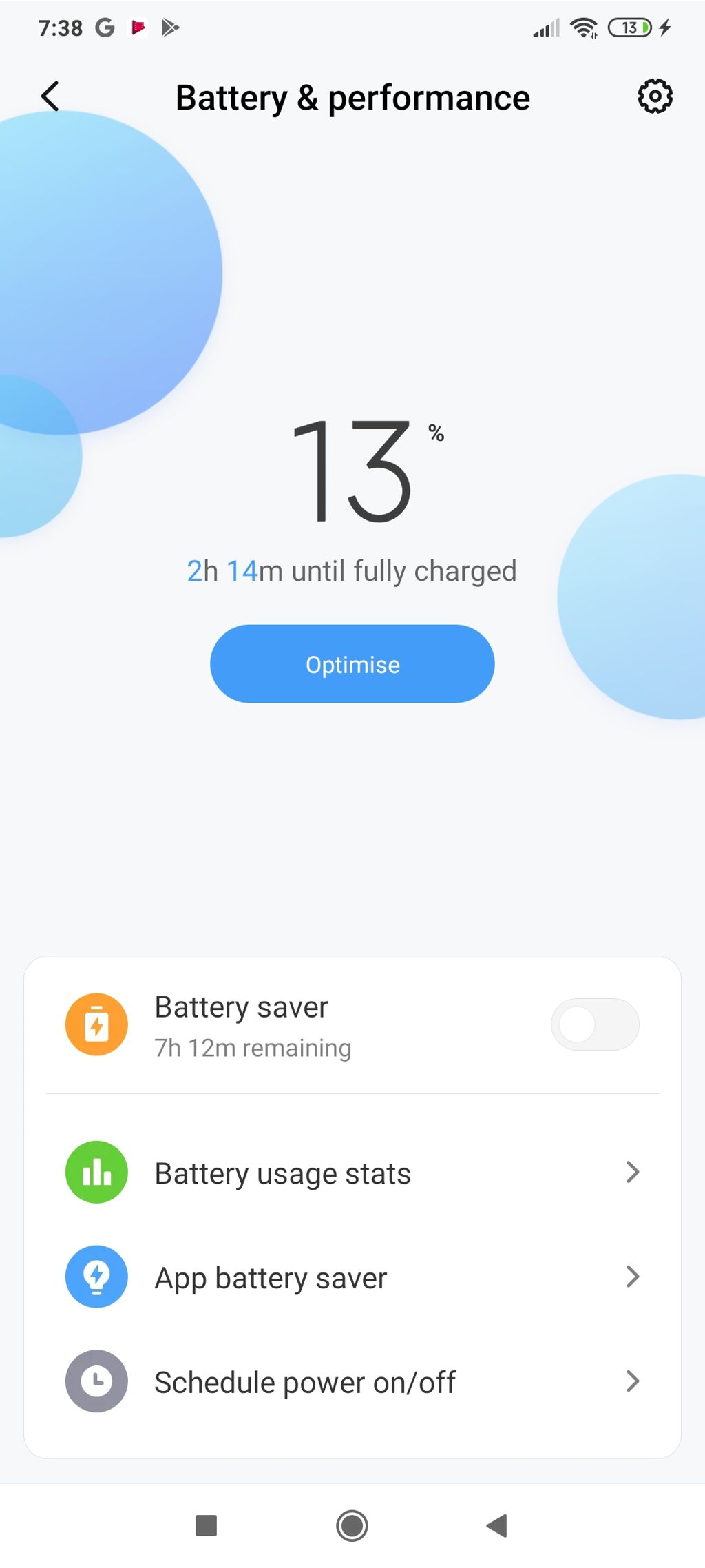Viewport: 705px width, 1568px height.
Task: Open Schedule power on/off
Action: [352, 1381]
